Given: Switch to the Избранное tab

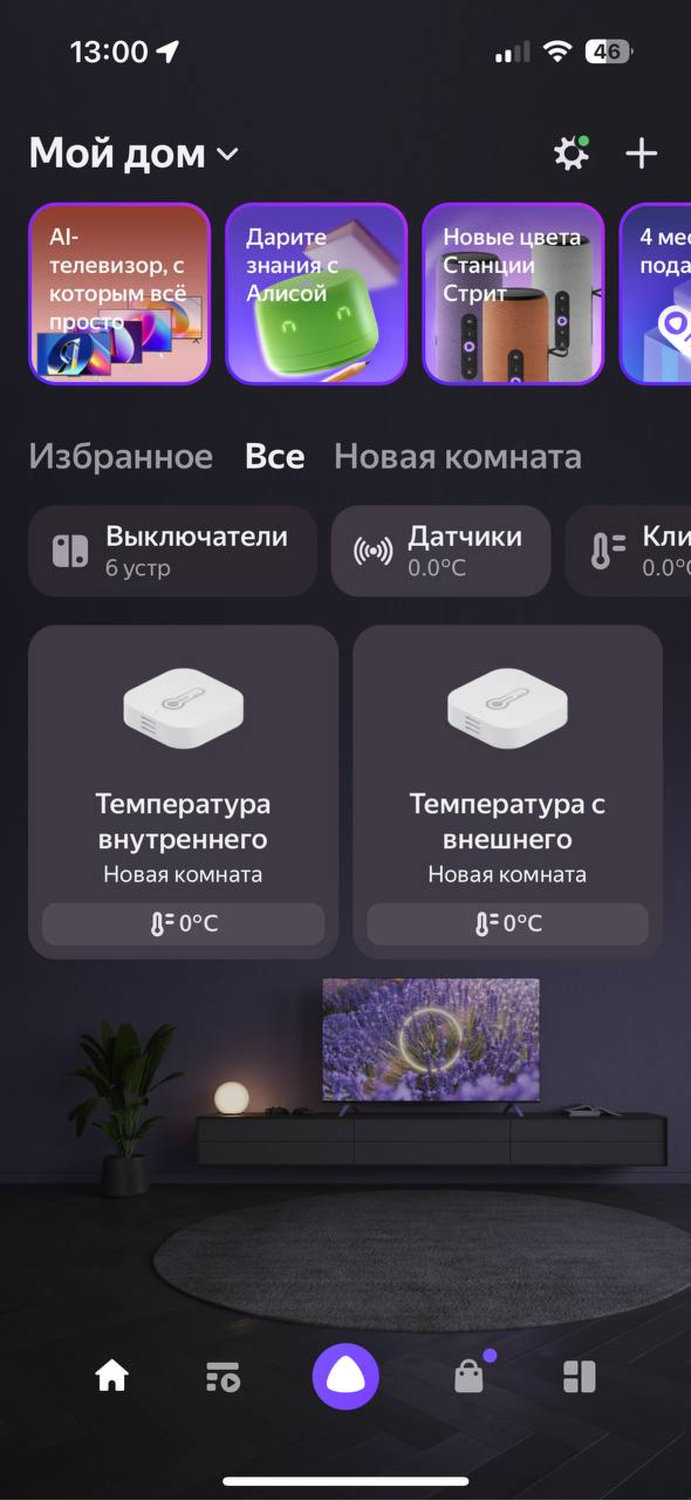Looking at the screenshot, I should tap(121, 457).
